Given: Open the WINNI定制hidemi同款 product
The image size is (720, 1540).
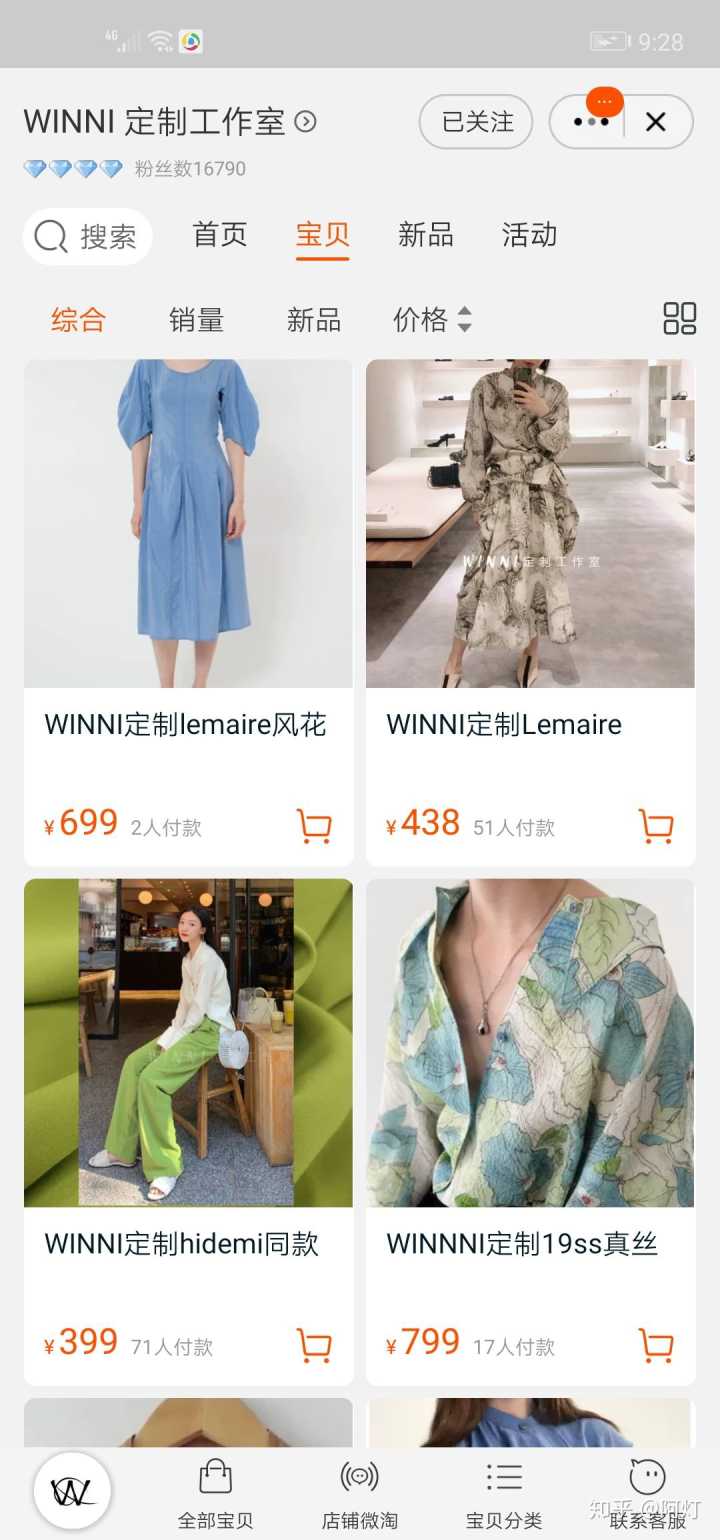Looking at the screenshot, I should [188, 1043].
